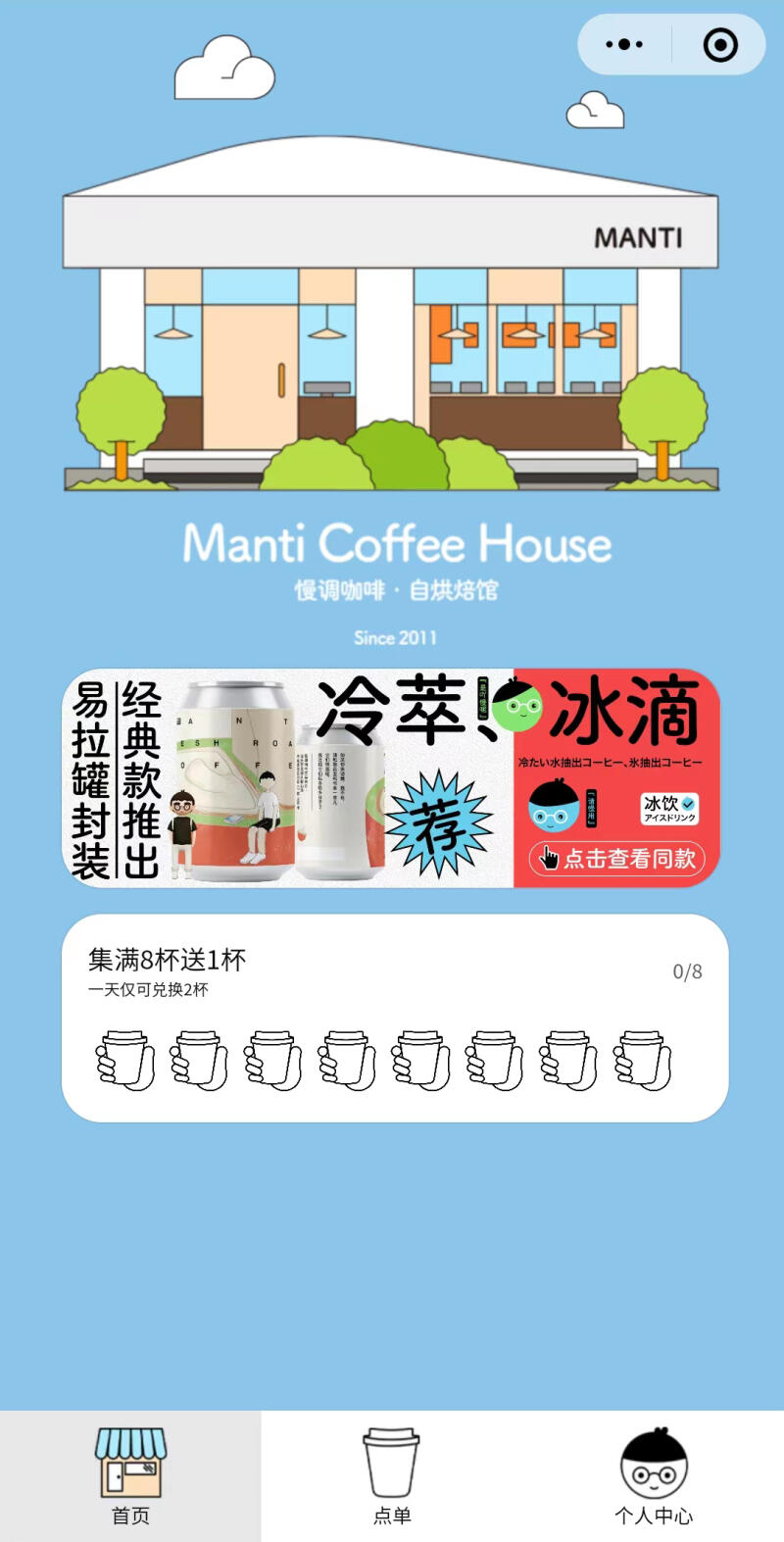Go to the 点单 tab
Viewport: 784px width, 1542px height.
pyautogui.click(x=392, y=1476)
